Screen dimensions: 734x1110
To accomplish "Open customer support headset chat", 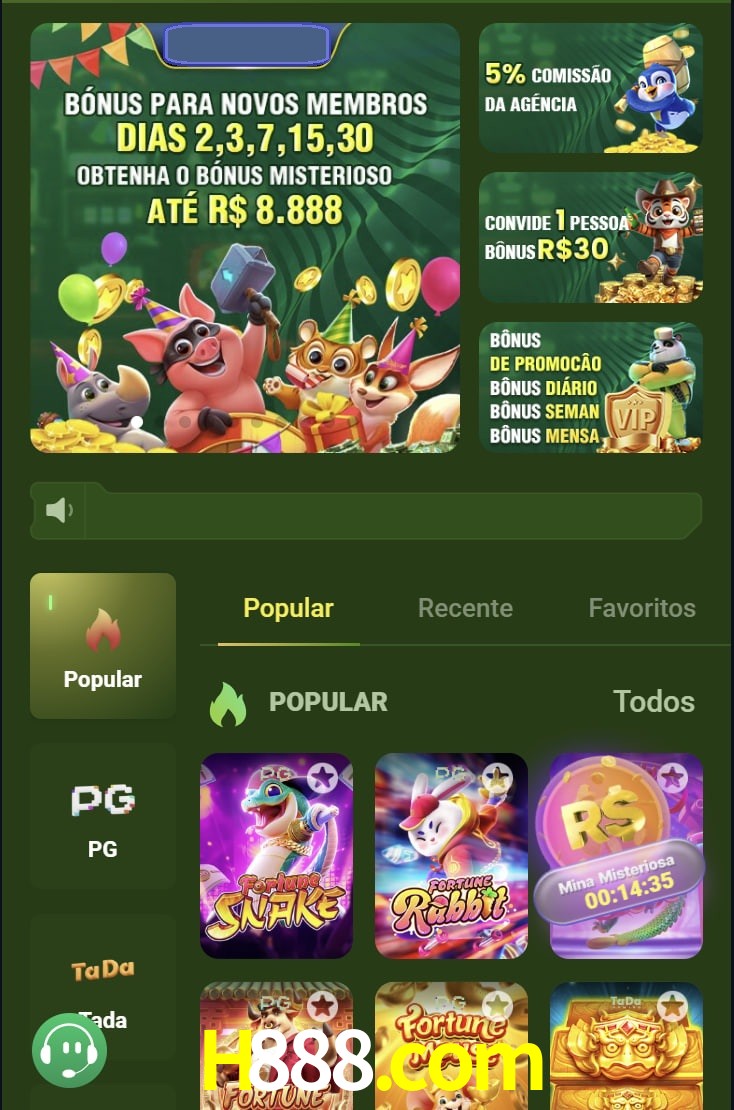I will pyautogui.click(x=69, y=1050).
